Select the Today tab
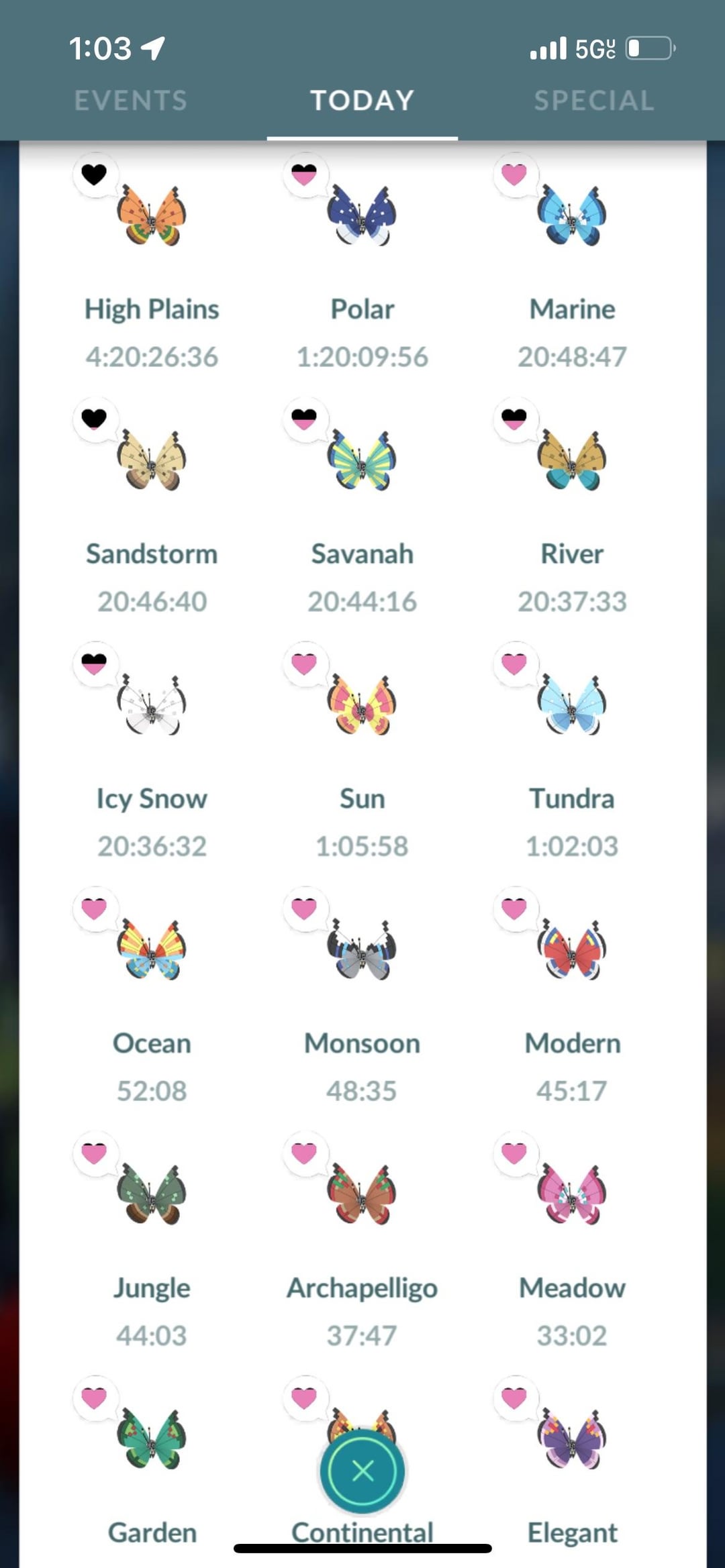Image resolution: width=725 pixels, height=1568 pixels. pyautogui.click(x=362, y=101)
